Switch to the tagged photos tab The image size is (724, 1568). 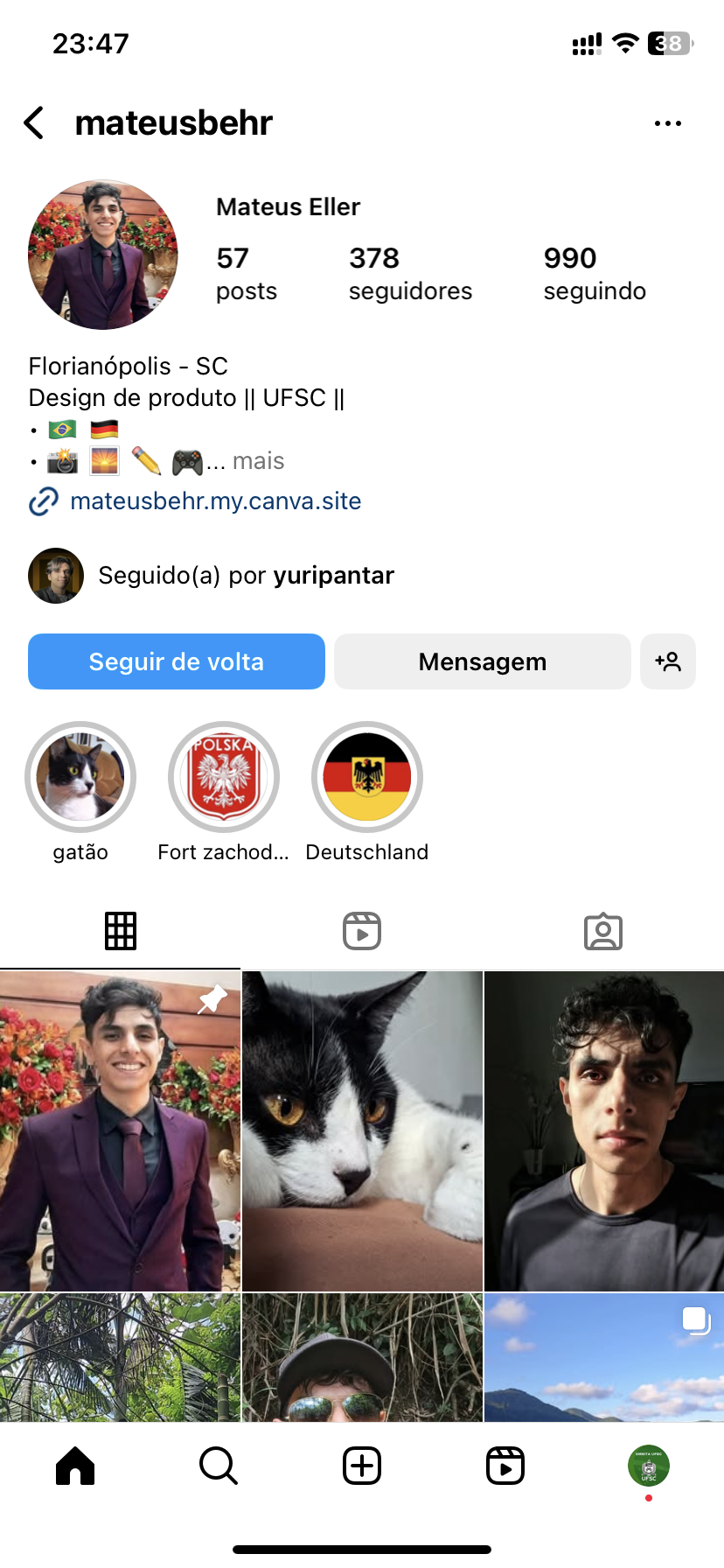(x=603, y=931)
